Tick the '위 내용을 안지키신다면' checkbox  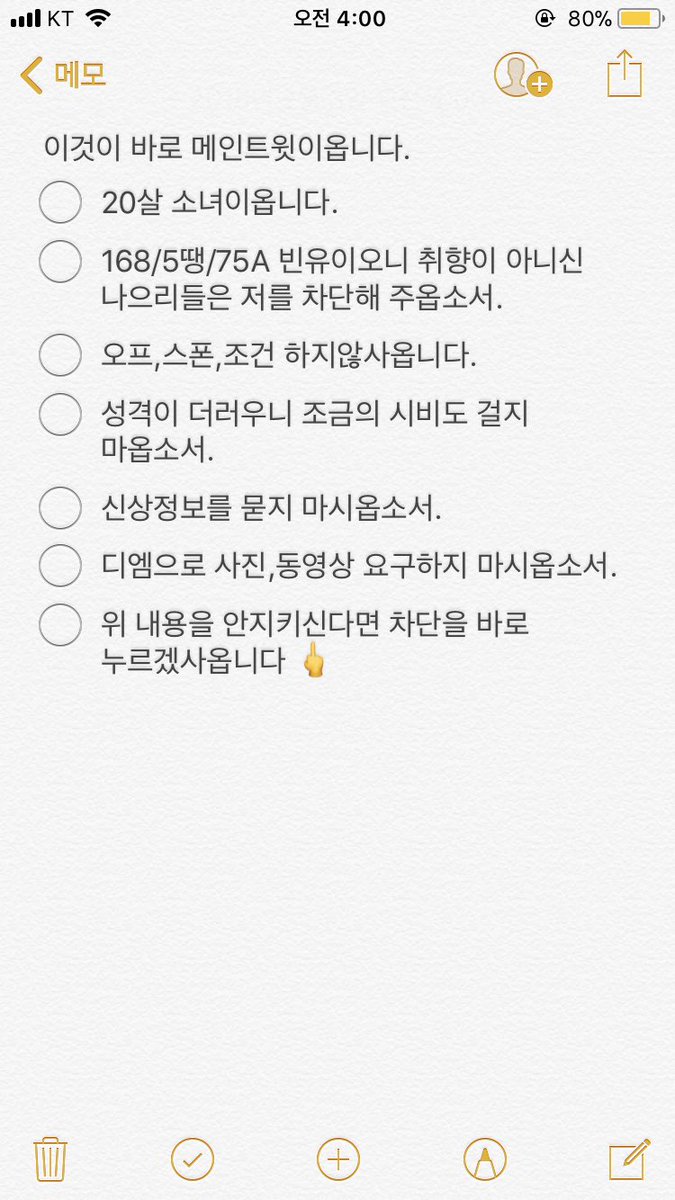tap(60, 625)
